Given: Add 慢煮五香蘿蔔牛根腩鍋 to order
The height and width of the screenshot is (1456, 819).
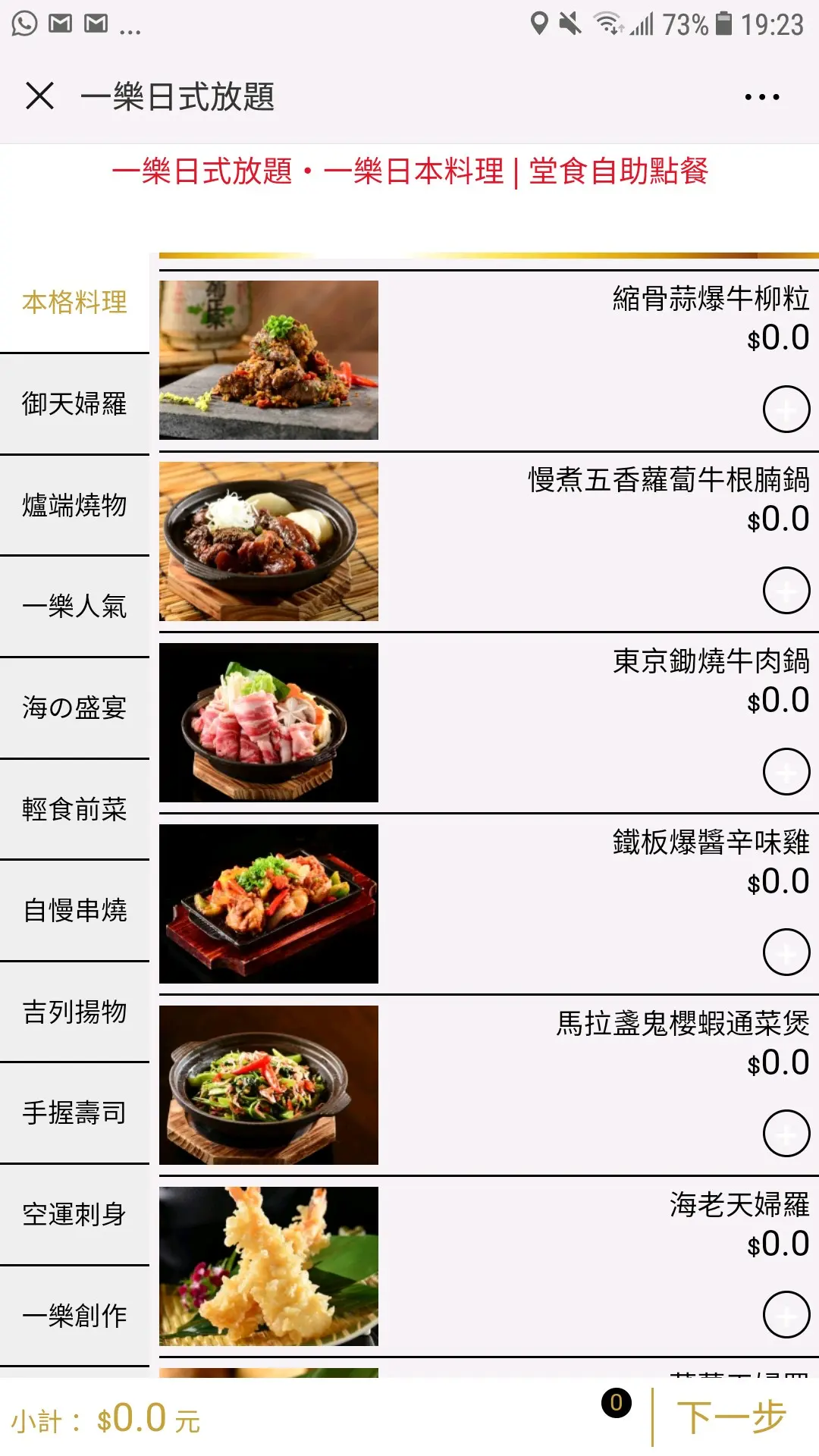Looking at the screenshot, I should (786, 591).
